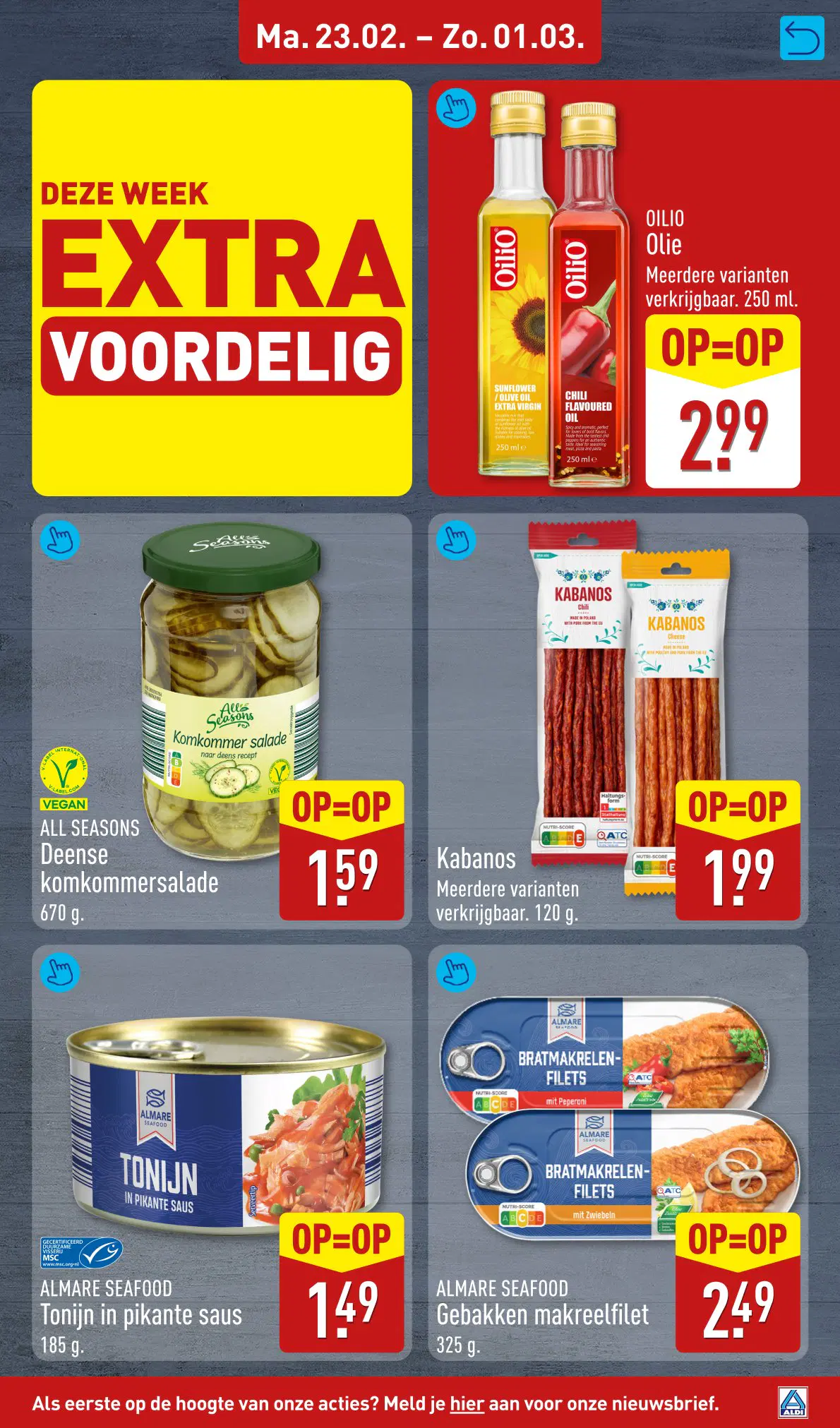840x1428 pixels.
Task: Tap the blue back arrow icon
Action: point(802,39)
